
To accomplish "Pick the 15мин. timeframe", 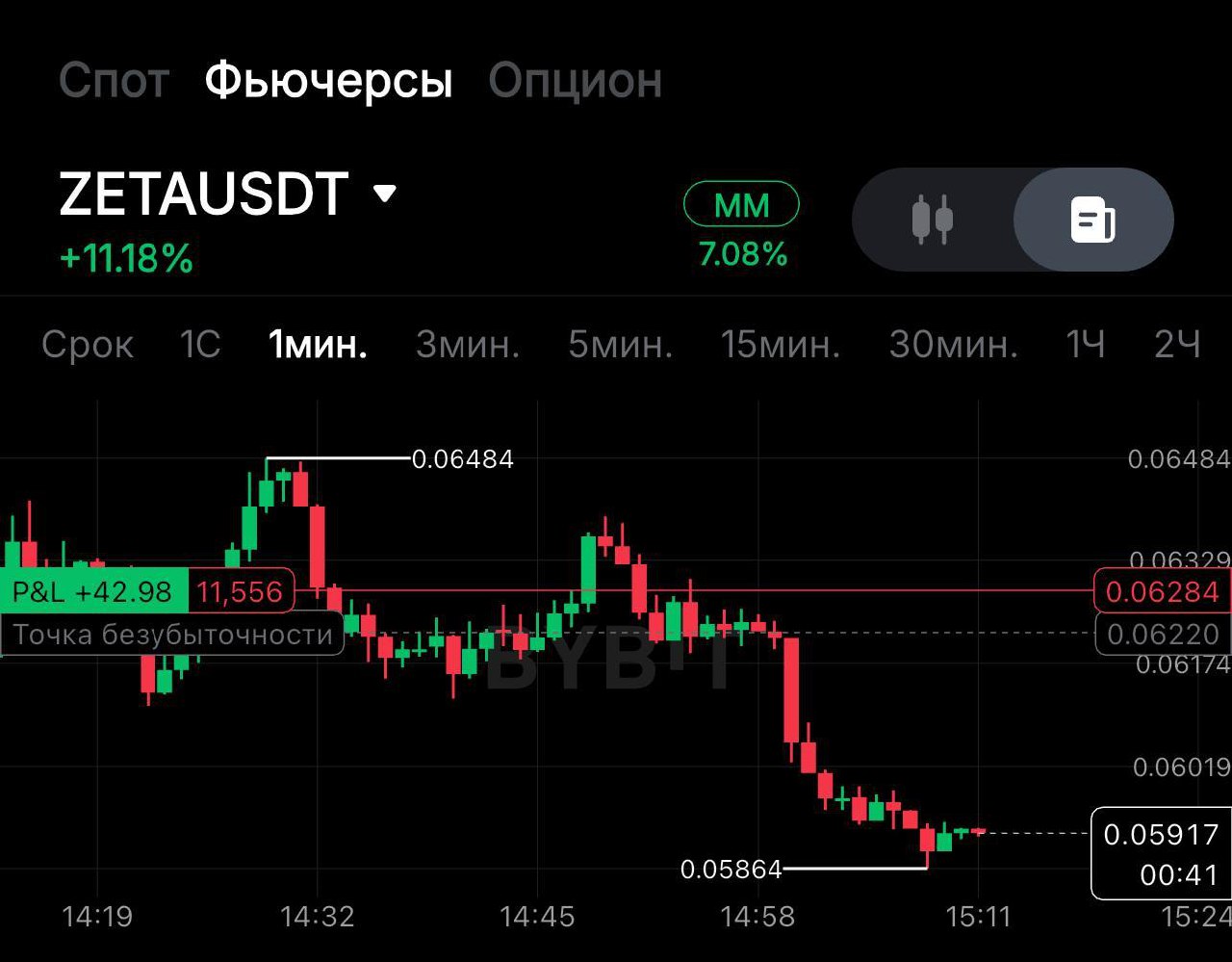I will [x=781, y=344].
